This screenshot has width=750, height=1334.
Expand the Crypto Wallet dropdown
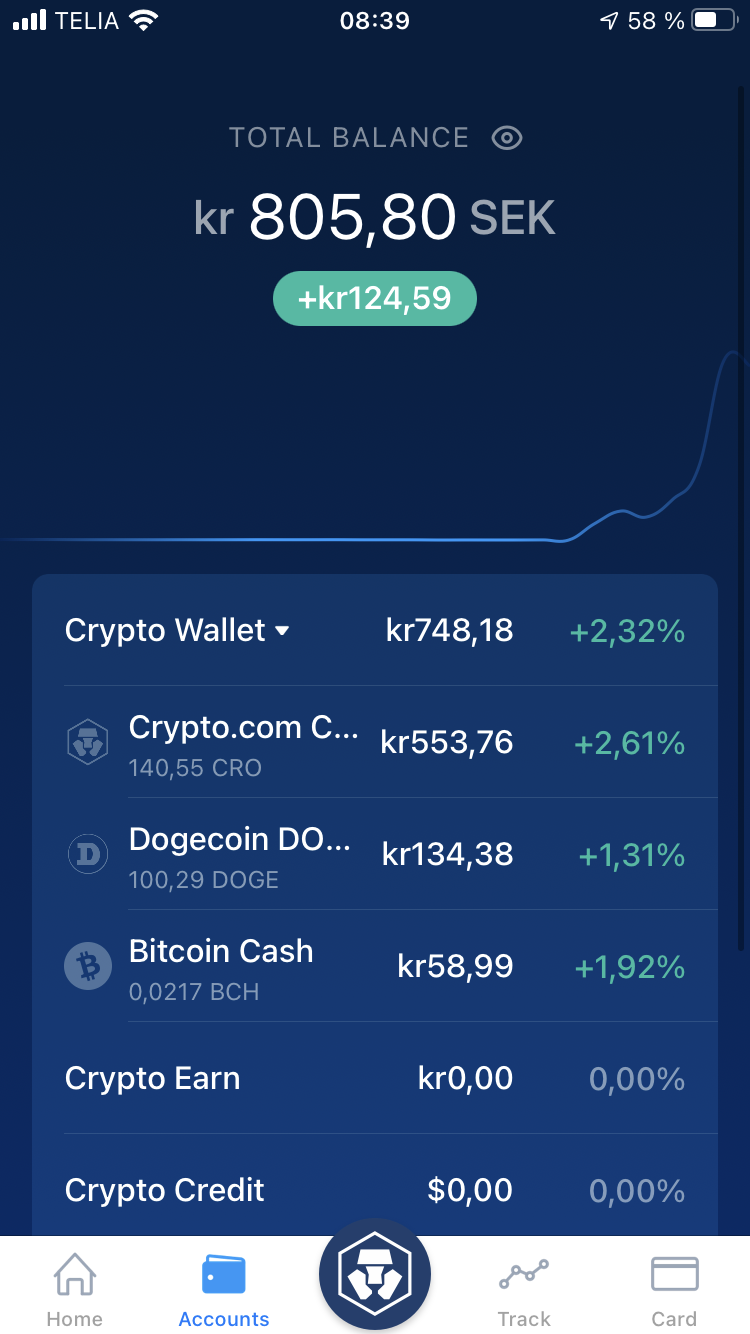pyautogui.click(x=177, y=631)
